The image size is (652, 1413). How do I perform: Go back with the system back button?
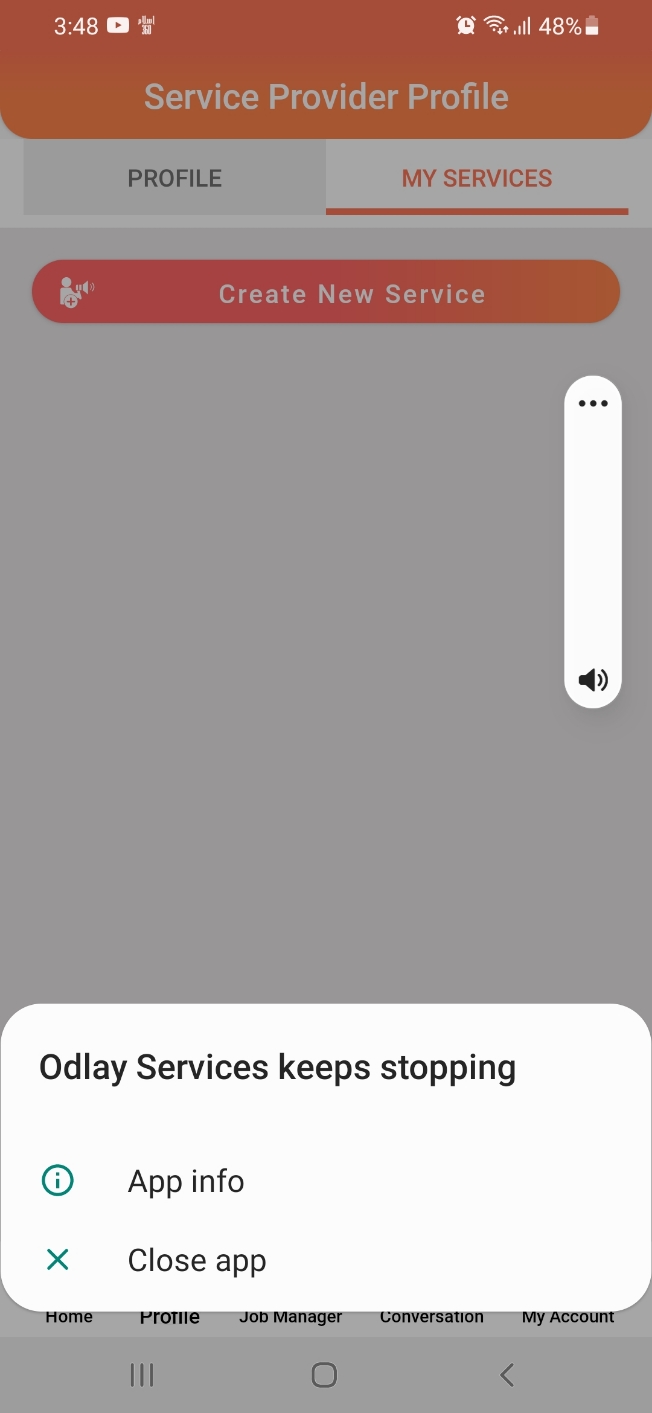[x=507, y=1375]
